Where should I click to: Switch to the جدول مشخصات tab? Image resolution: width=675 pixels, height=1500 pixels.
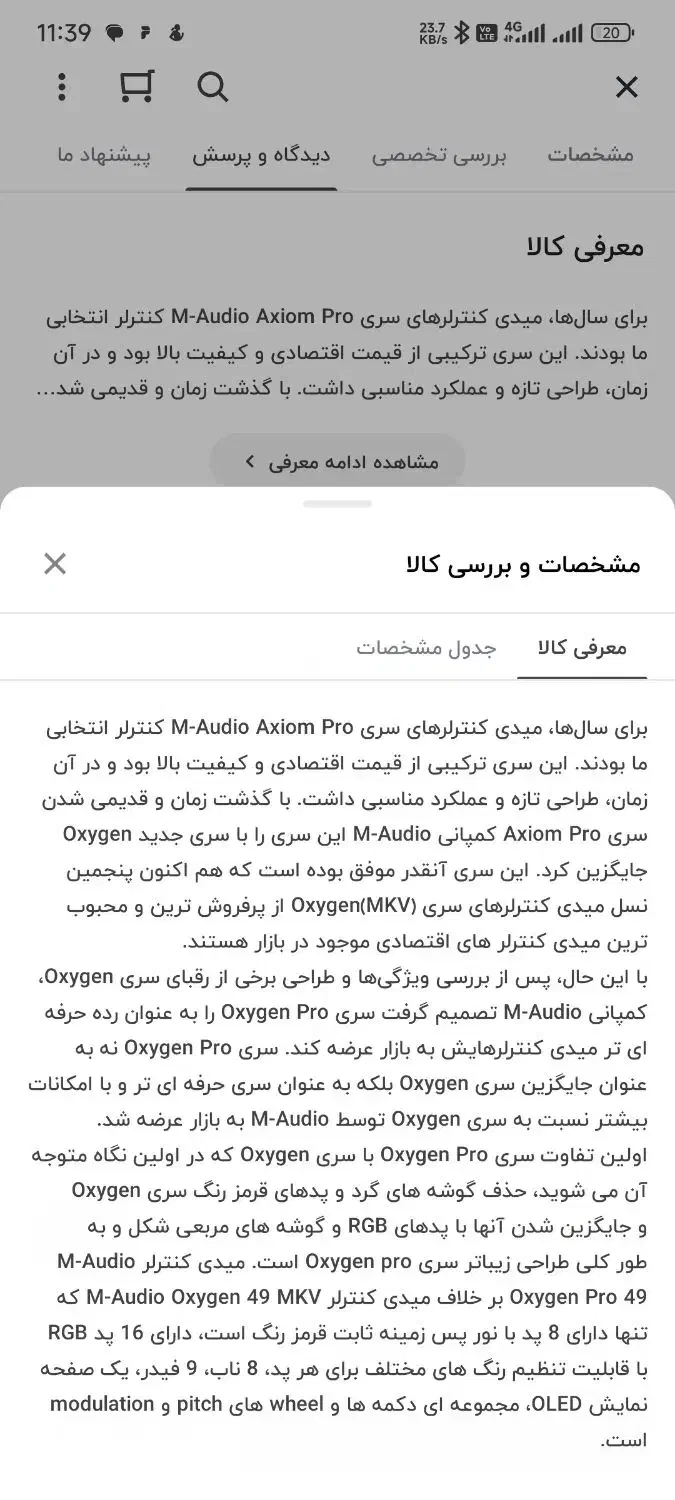pos(426,648)
